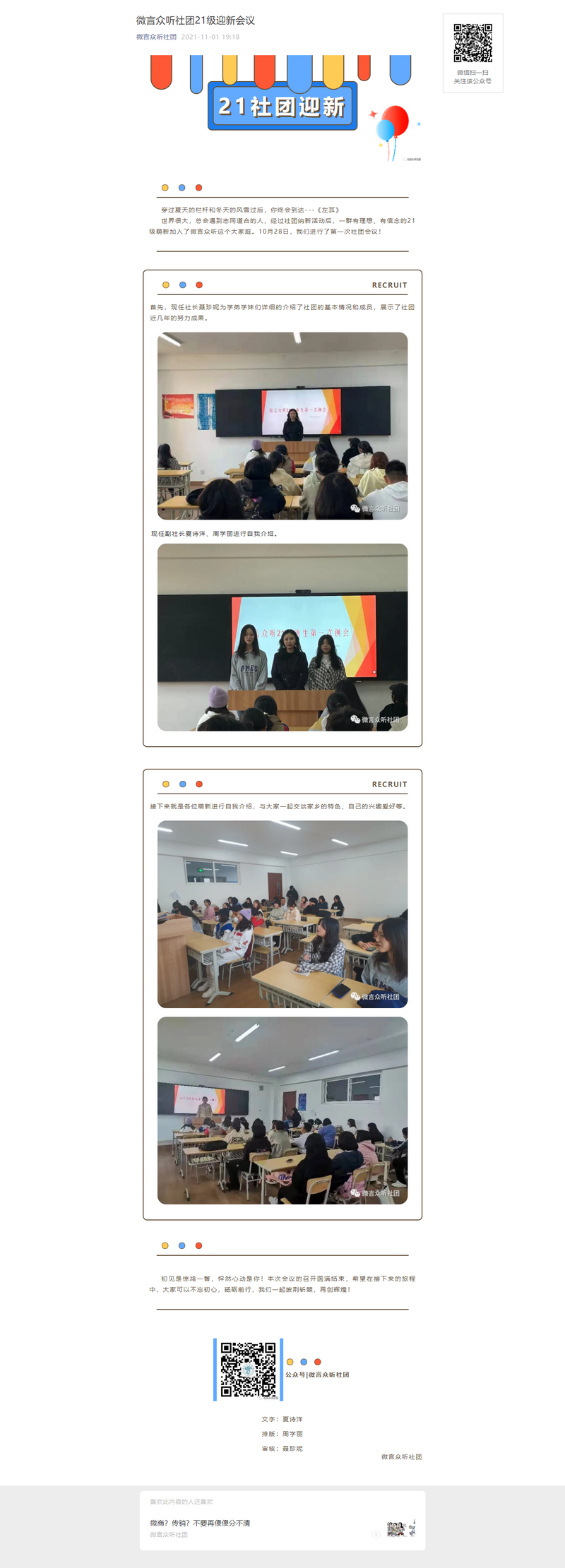
Task: Open the 微言众听社团 account link under the title
Action: pyautogui.click(x=156, y=37)
